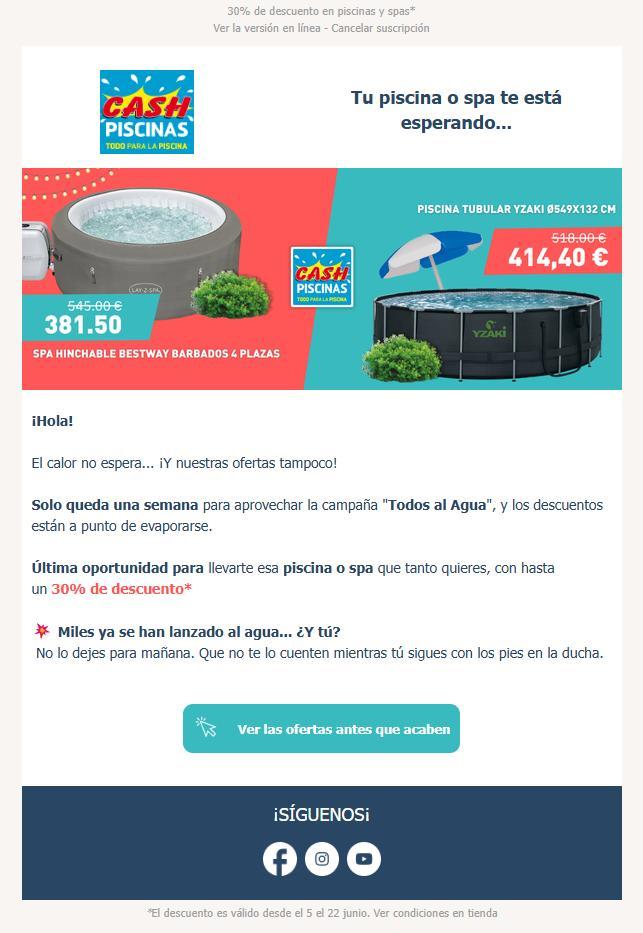Open the pool and spa offers banner

tap(322, 278)
